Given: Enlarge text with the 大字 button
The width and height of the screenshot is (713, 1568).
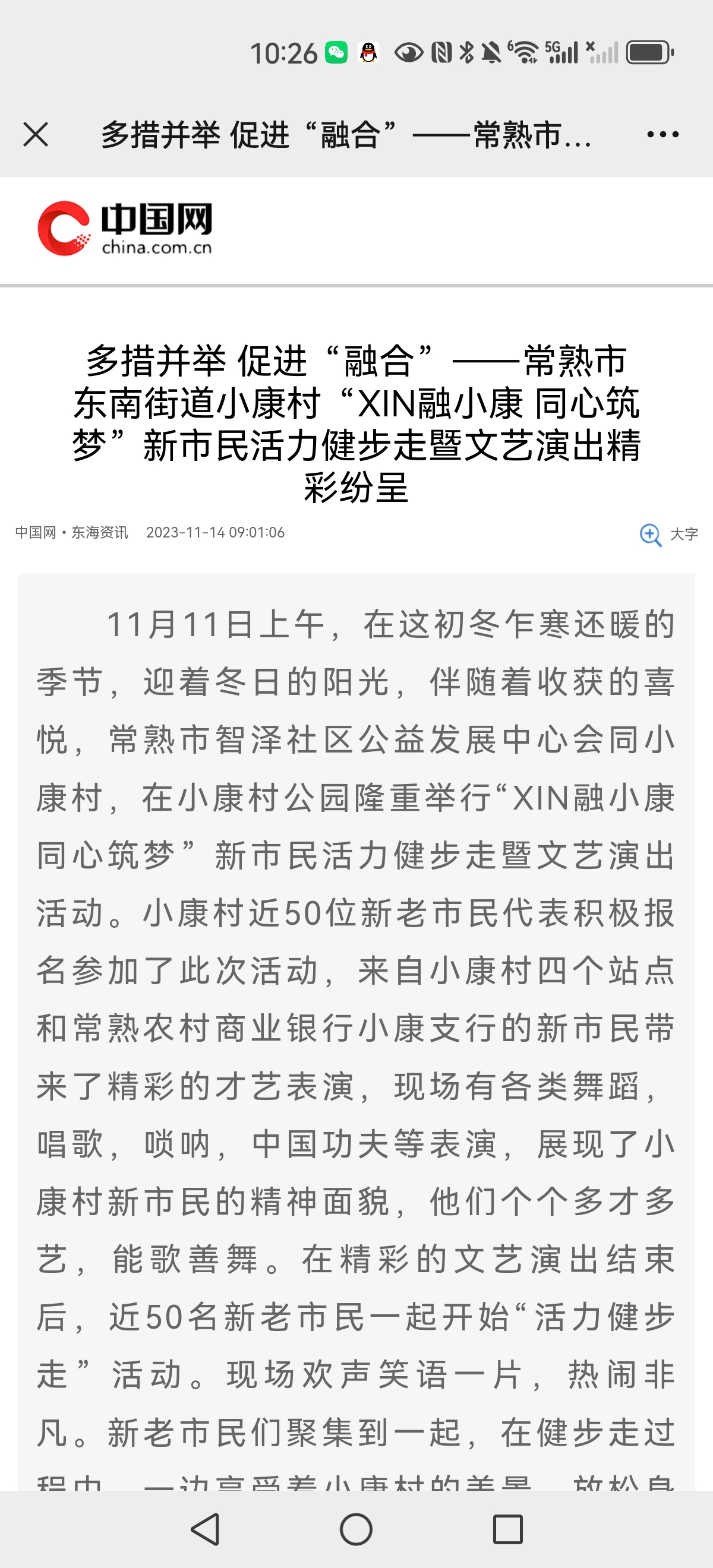Looking at the screenshot, I should tap(668, 534).
